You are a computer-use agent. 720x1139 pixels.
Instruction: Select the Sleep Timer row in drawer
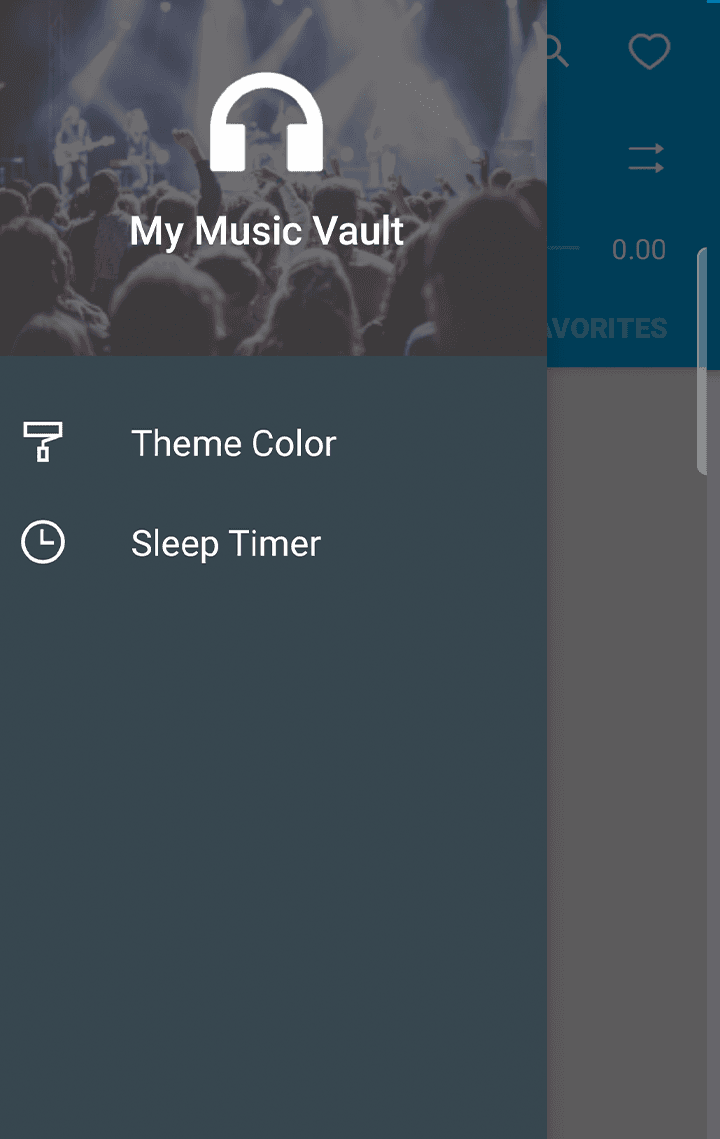[x=225, y=542]
